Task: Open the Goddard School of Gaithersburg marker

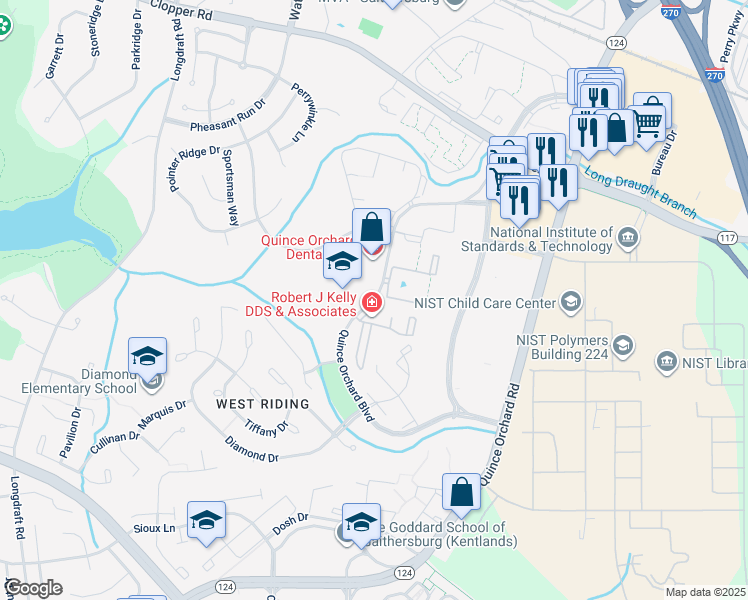Action: tap(361, 523)
